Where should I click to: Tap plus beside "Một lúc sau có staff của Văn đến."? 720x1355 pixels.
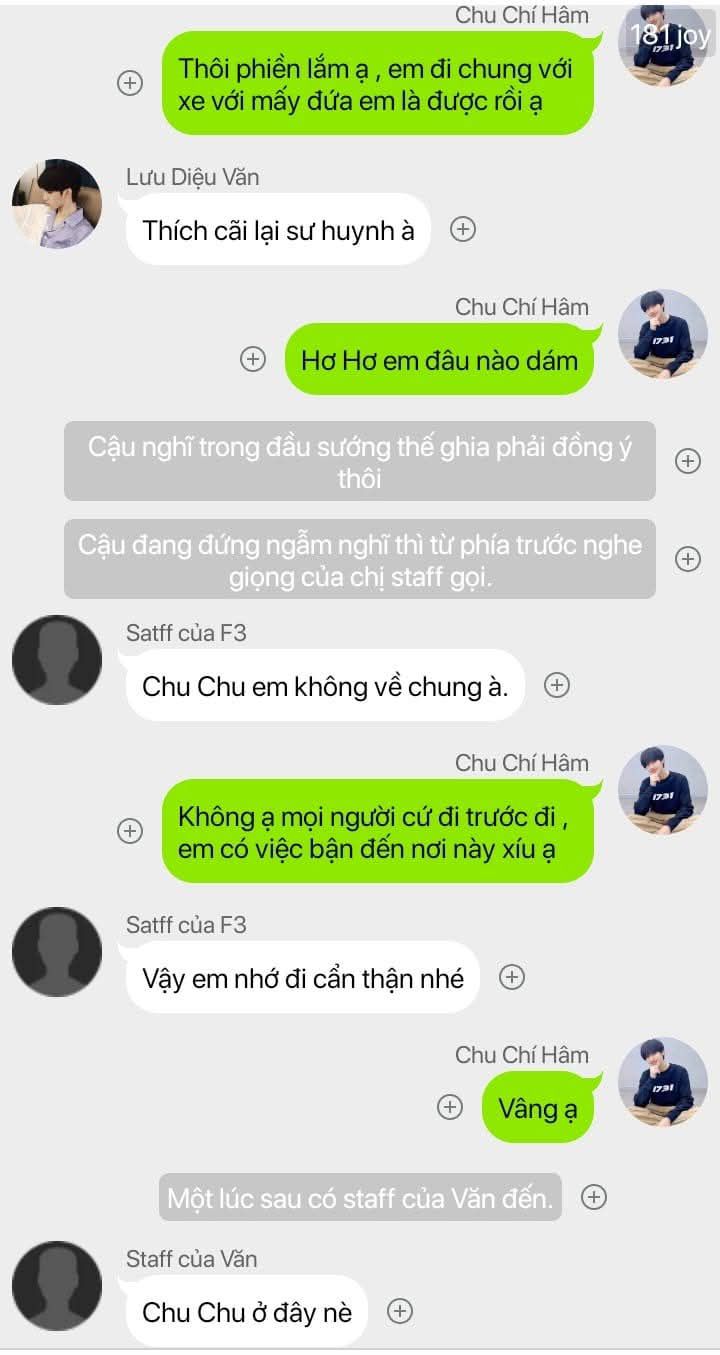[594, 1197]
